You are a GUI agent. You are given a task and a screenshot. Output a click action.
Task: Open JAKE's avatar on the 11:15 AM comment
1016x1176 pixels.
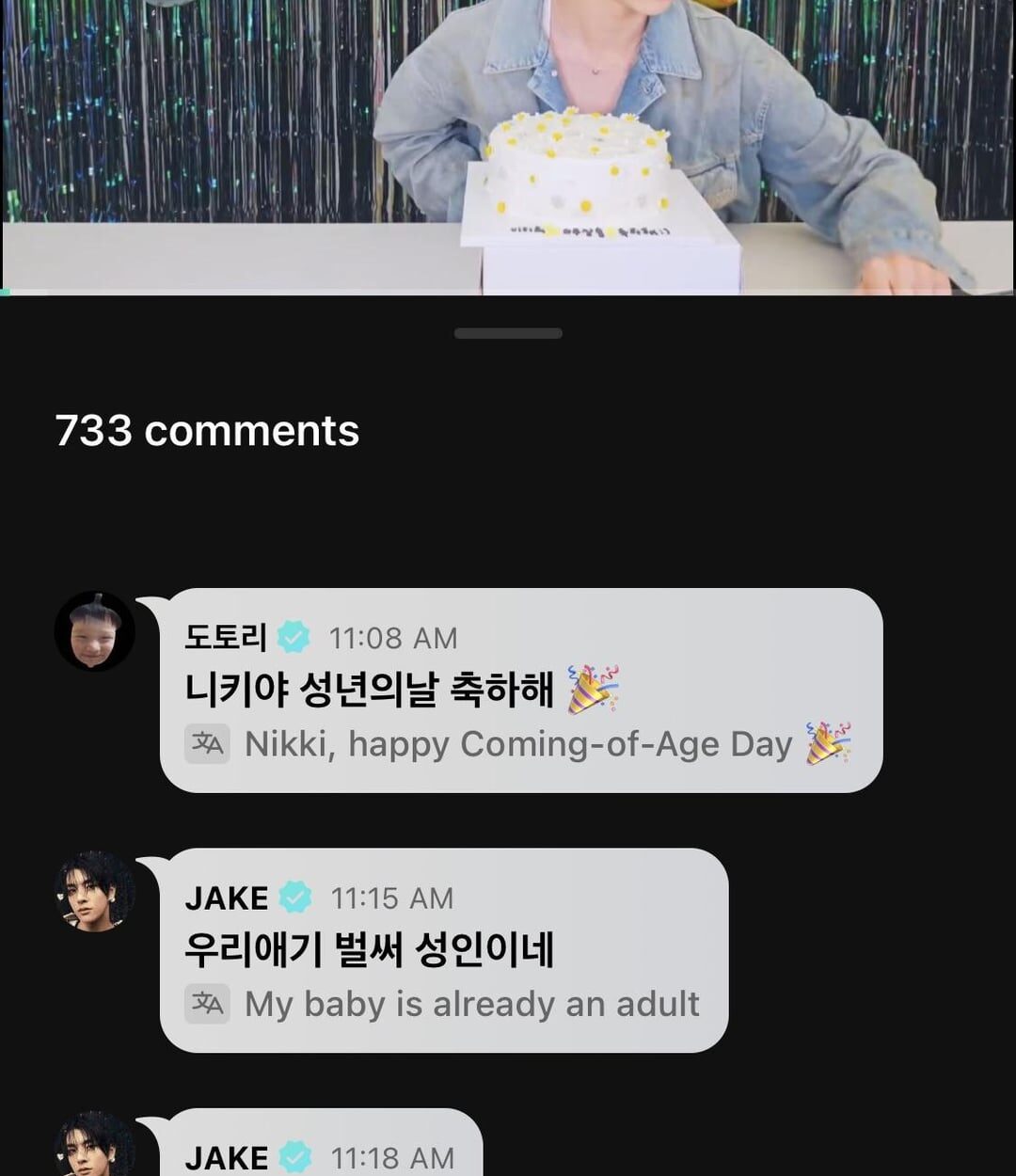95,892
